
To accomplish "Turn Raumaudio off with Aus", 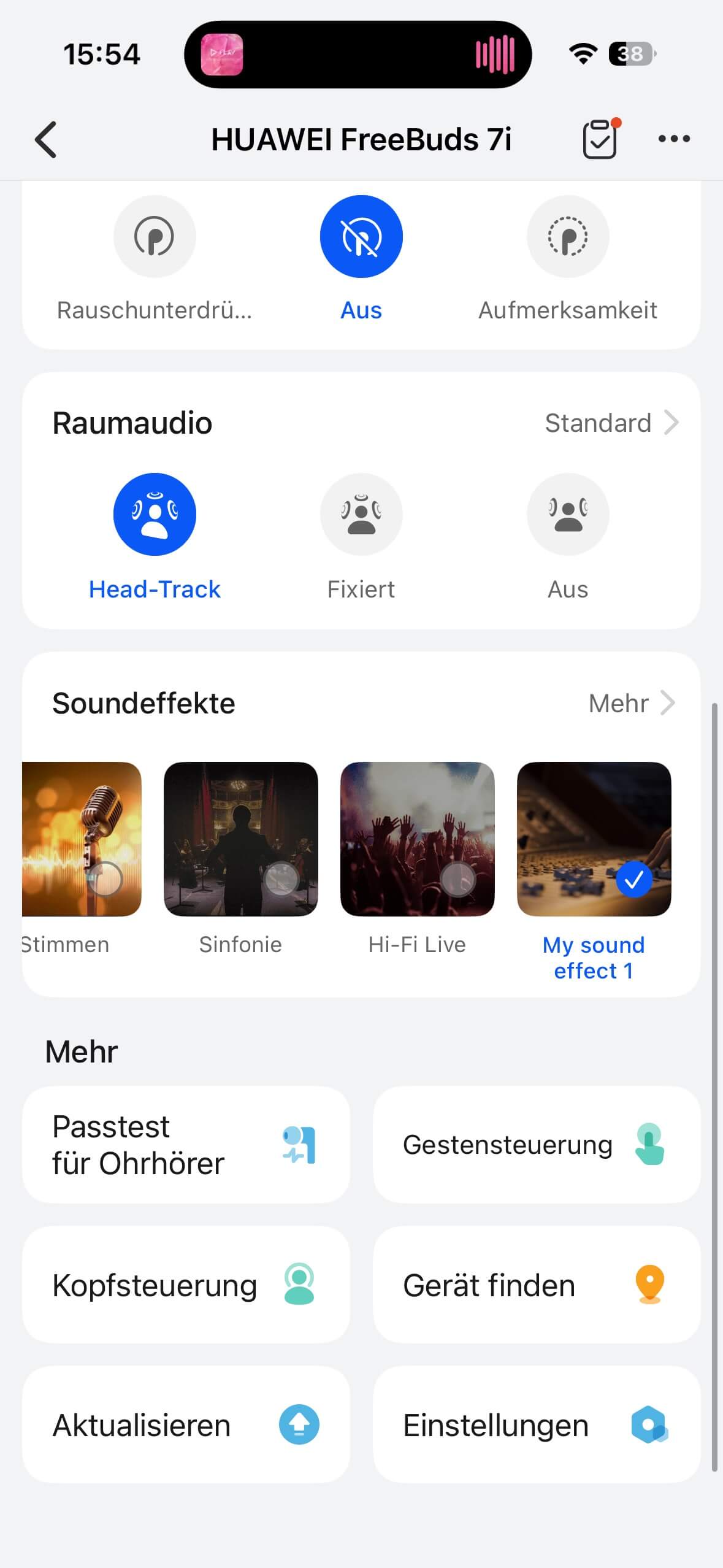I will (x=568, y=515).
